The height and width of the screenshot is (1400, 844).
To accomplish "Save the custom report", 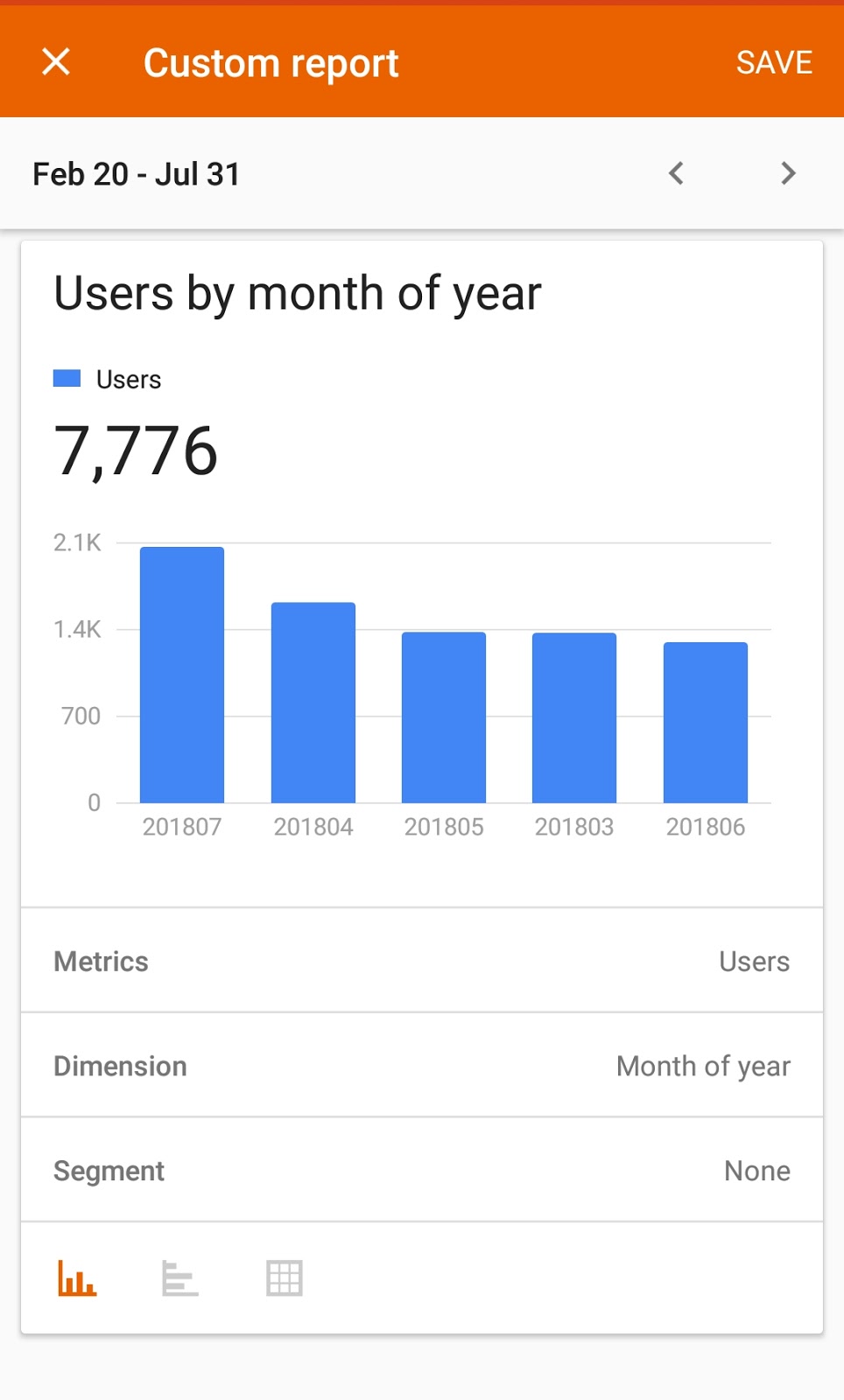I will 774,63.
